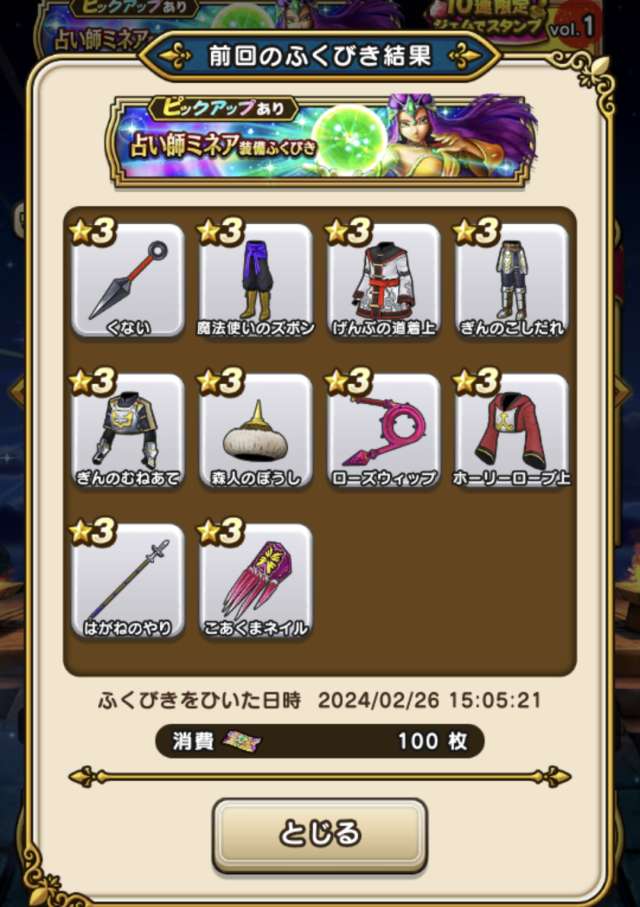
Task: Open the 森人のぼうし hat tile
Action: (256, 432)
